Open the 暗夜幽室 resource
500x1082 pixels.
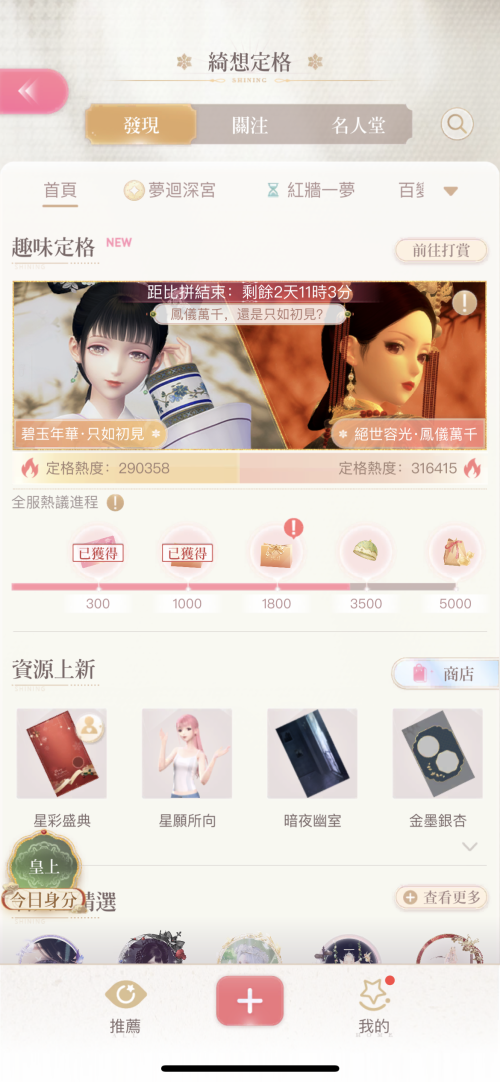pos(312,767)
